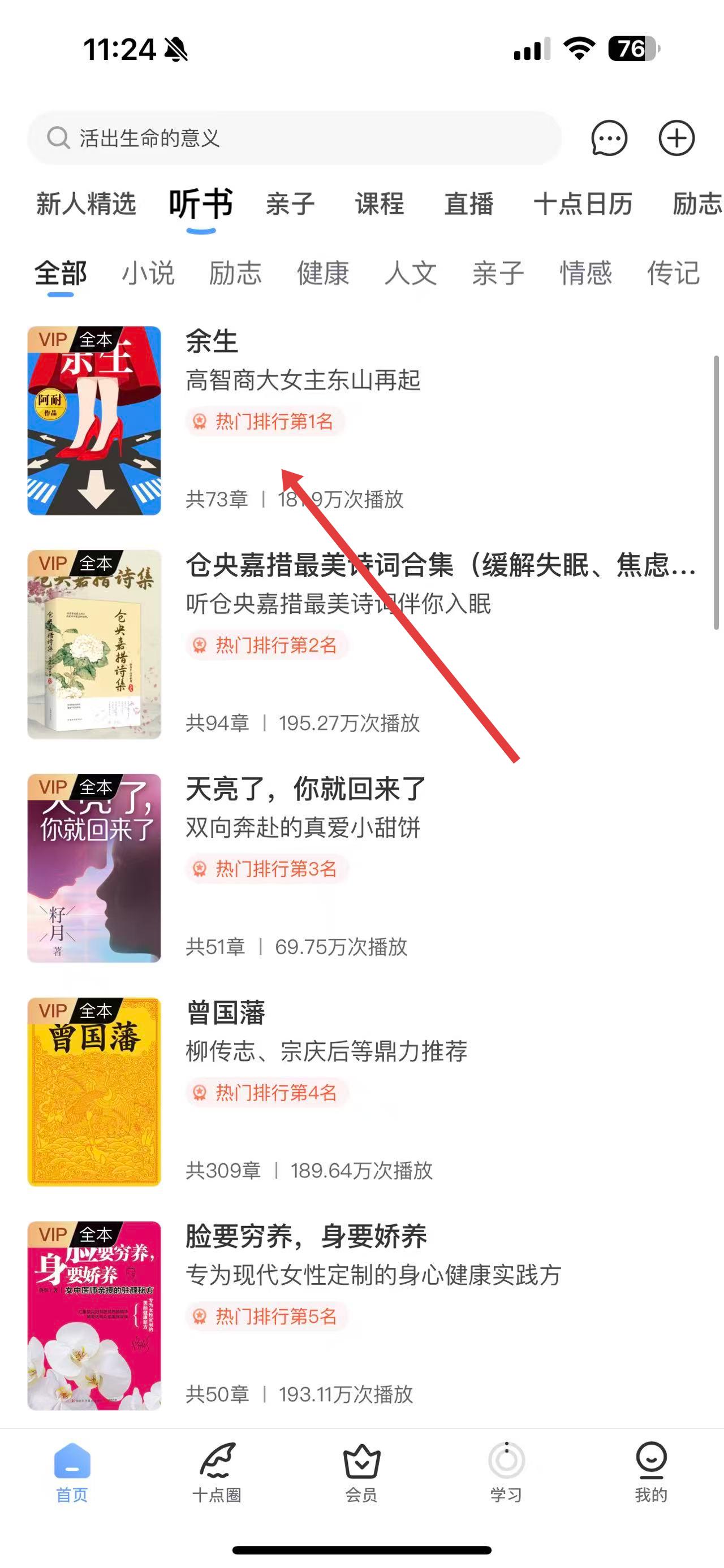
Task: Go to the 直播 tab
Action: click(468, 203)
